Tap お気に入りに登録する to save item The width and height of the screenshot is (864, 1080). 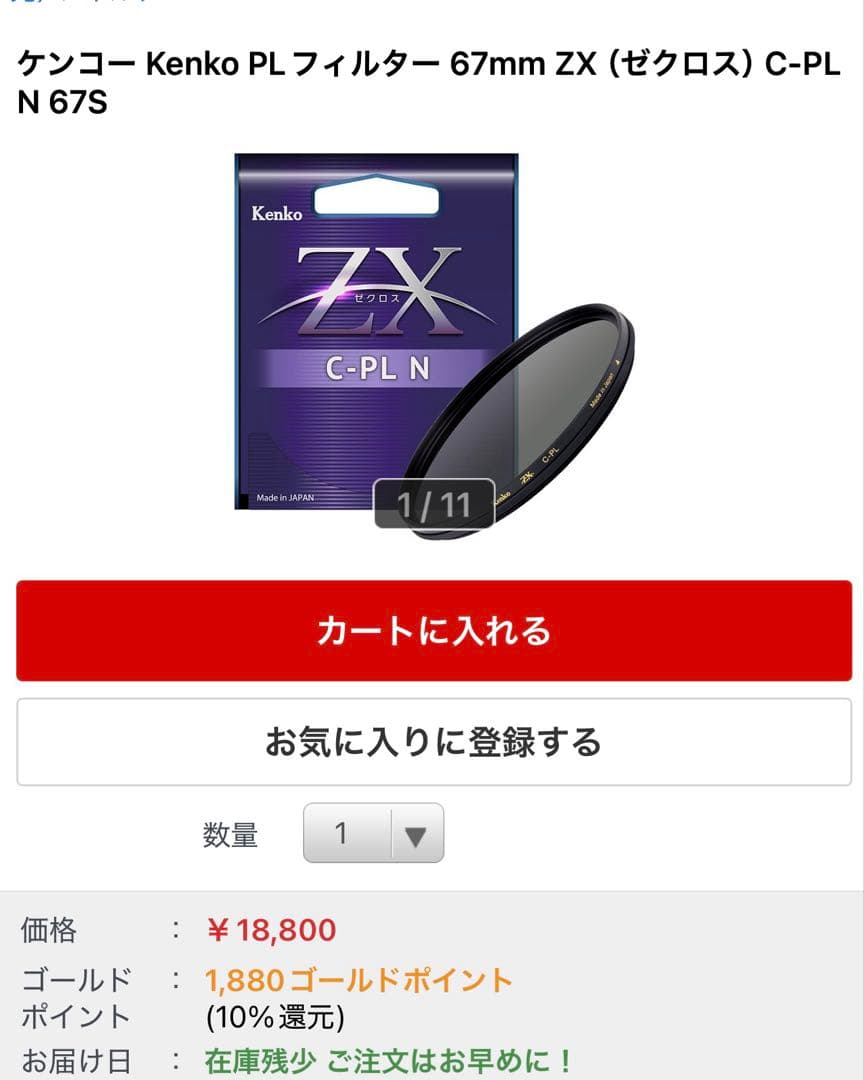coord(433,742)
